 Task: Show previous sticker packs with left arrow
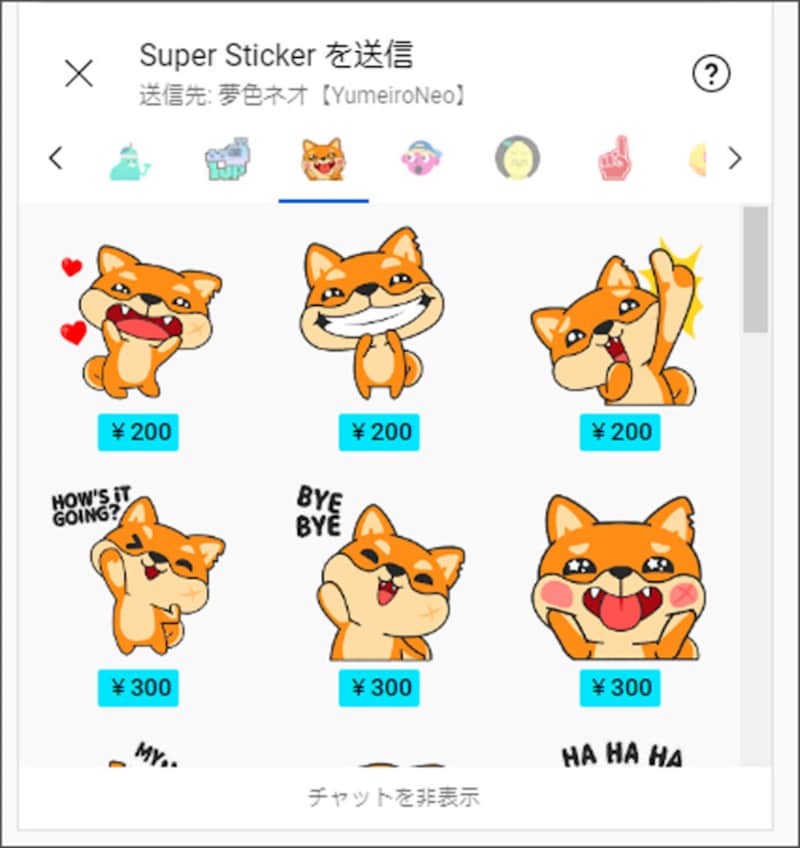(56, 158)
